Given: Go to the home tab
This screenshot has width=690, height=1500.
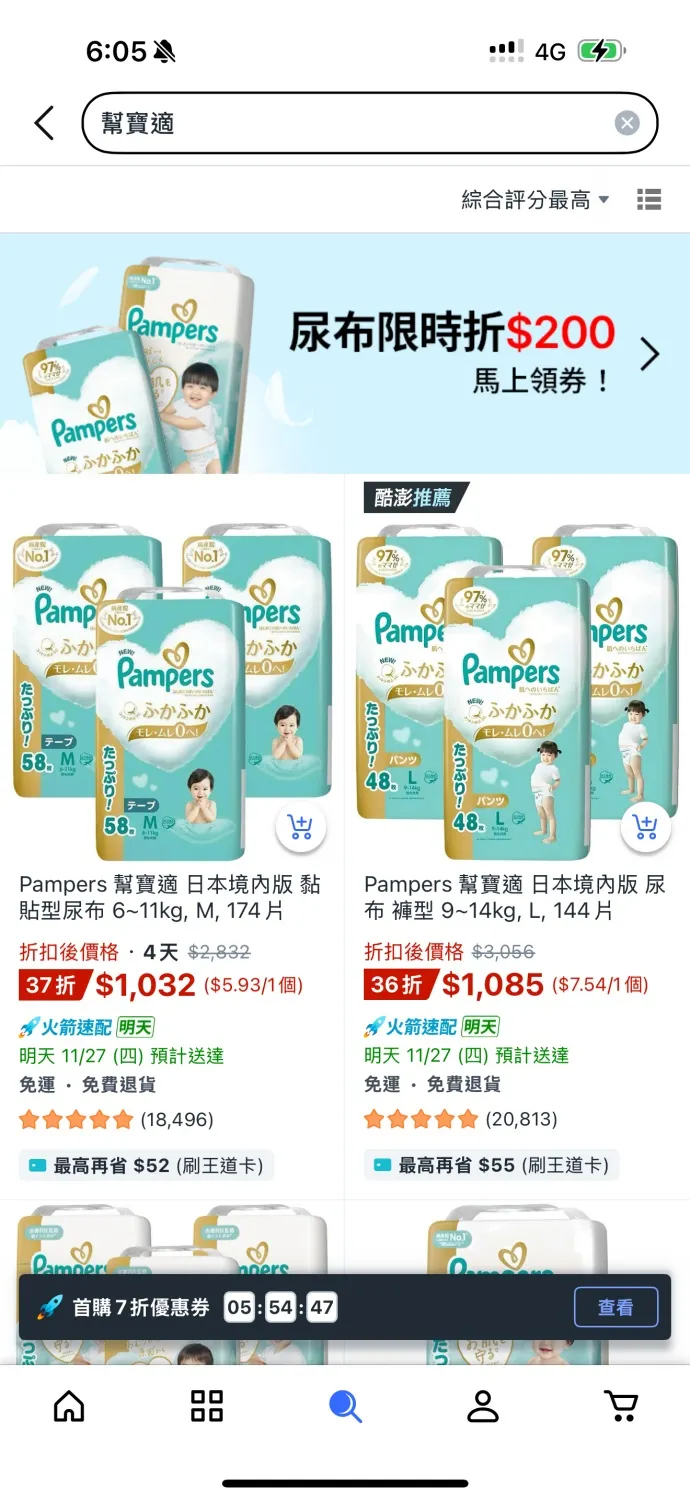Looking at the screenshot, I should point(69,1406).
